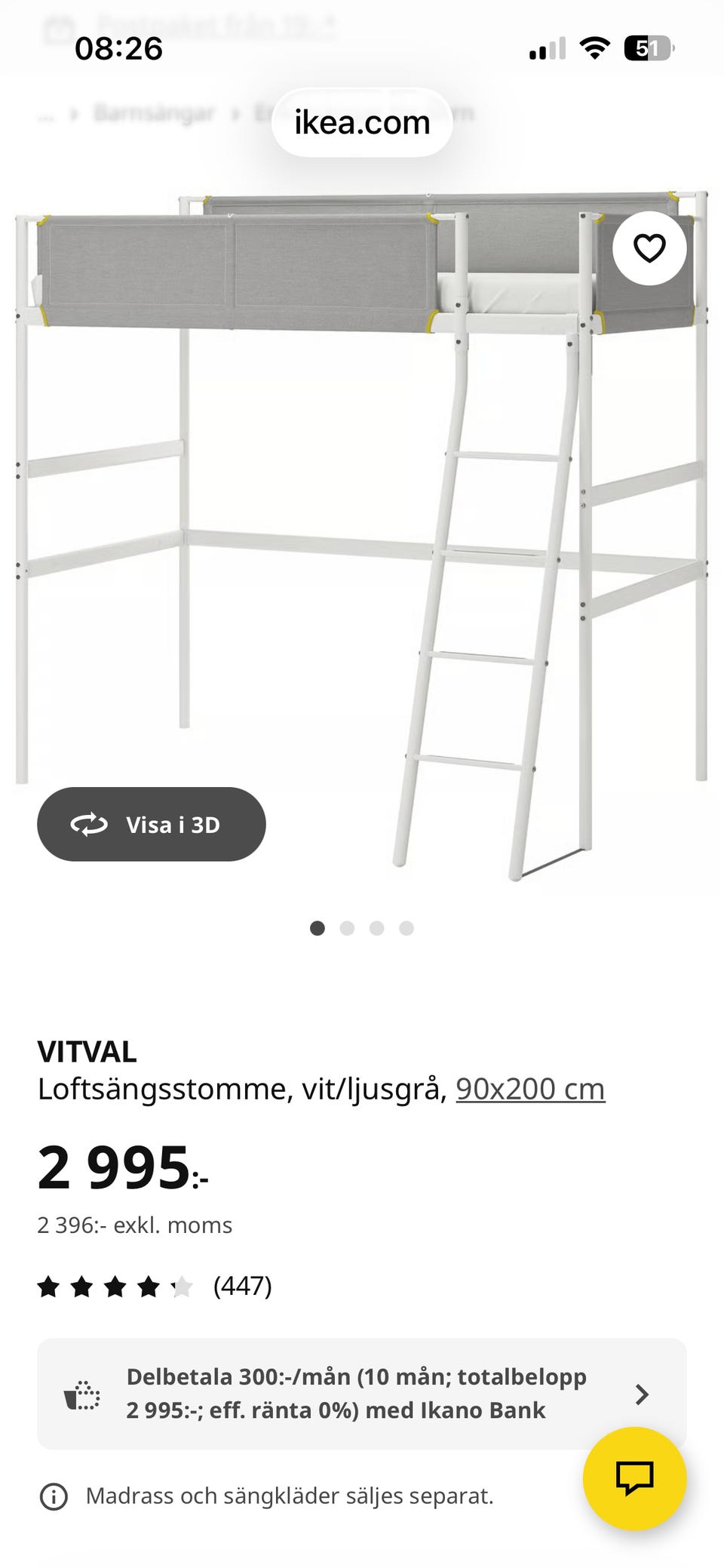Select the second carousel dot
The width and height of the screenshot is (724, 1568).
(x=348, y=929)
